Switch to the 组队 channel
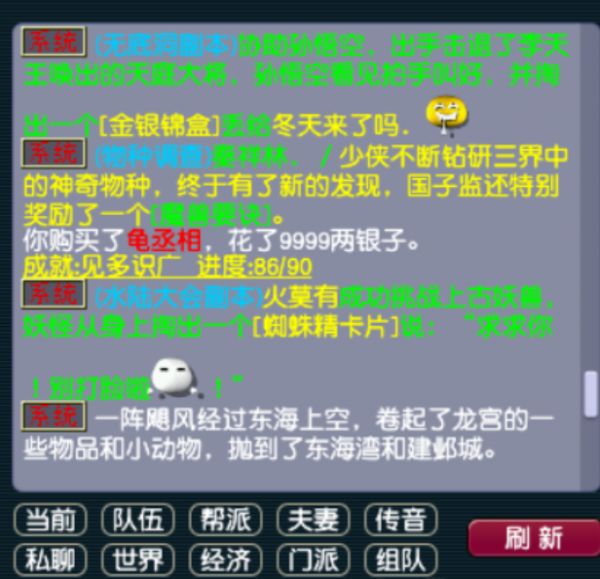Image resolution: width=600 pixels, height=579 pixels. pyautogui.click(x=400, y=558)
